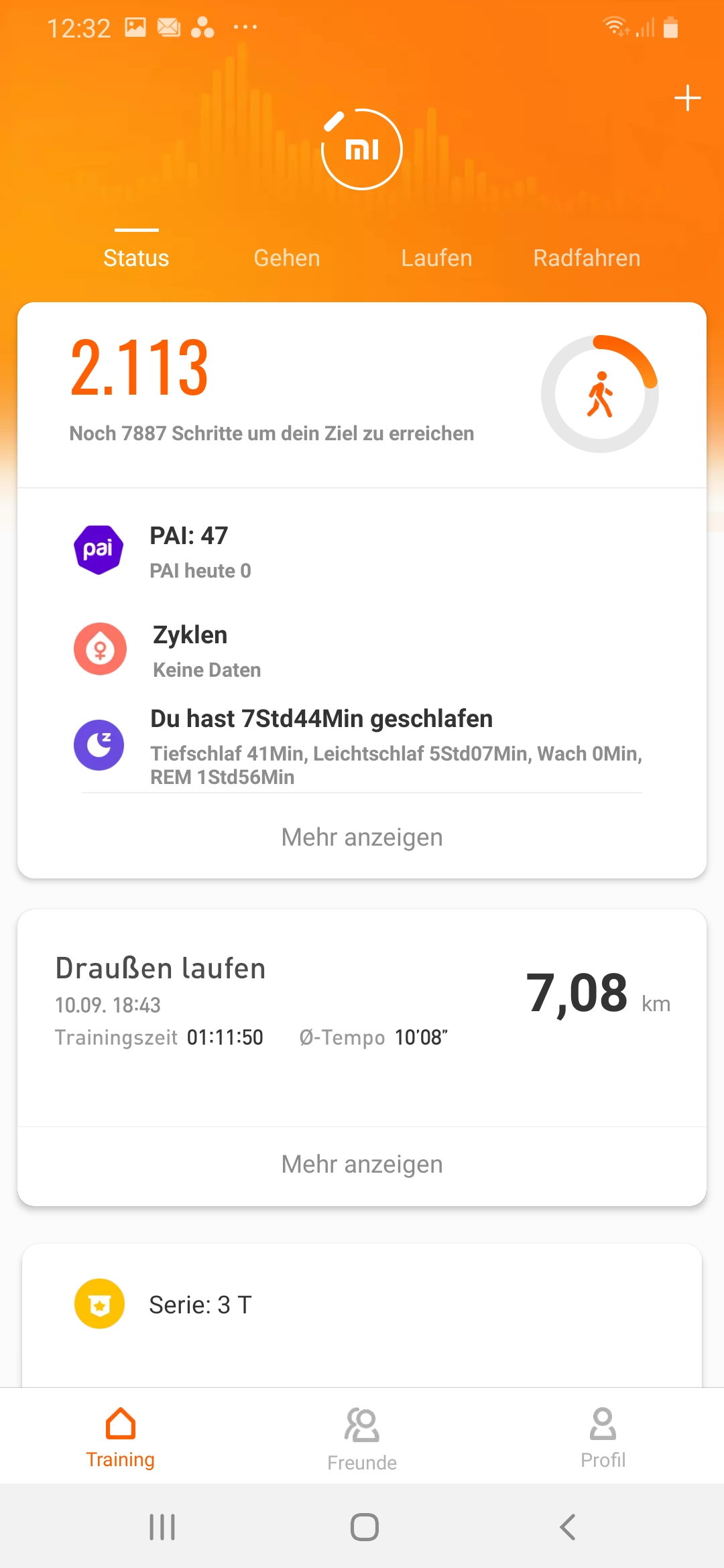Open the Mi band device icon
The height and width of the screenshot is (1568, 724).
(362, 149)
